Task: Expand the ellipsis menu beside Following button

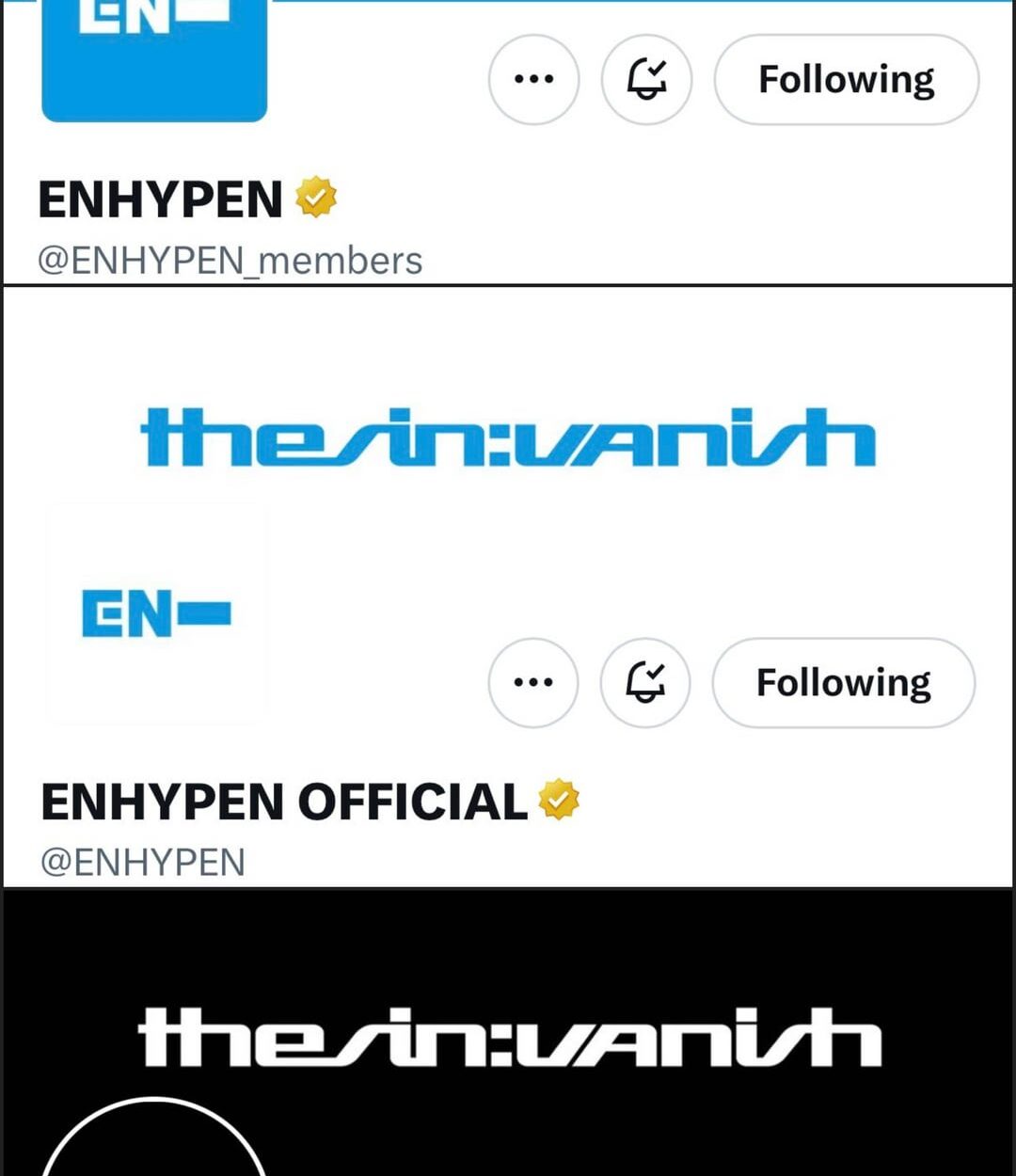Action: coord(533,80)
